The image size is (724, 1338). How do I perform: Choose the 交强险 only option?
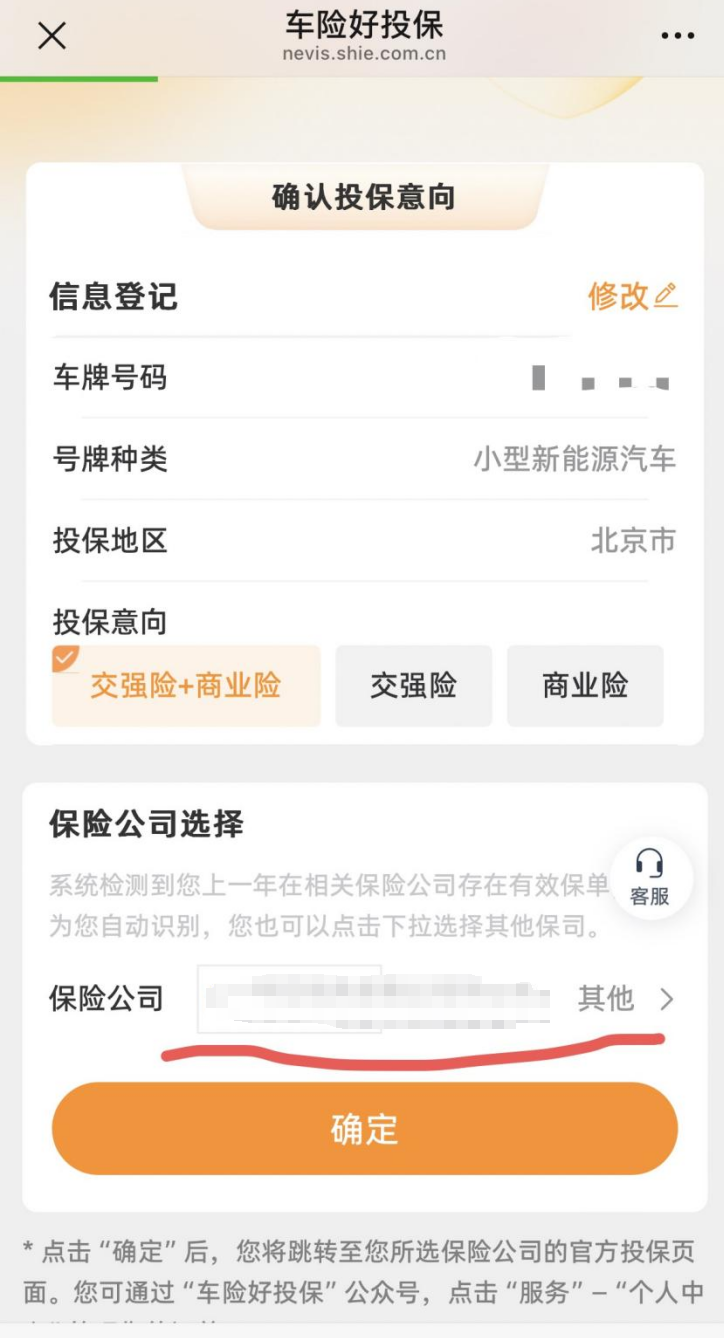(413, 686)
